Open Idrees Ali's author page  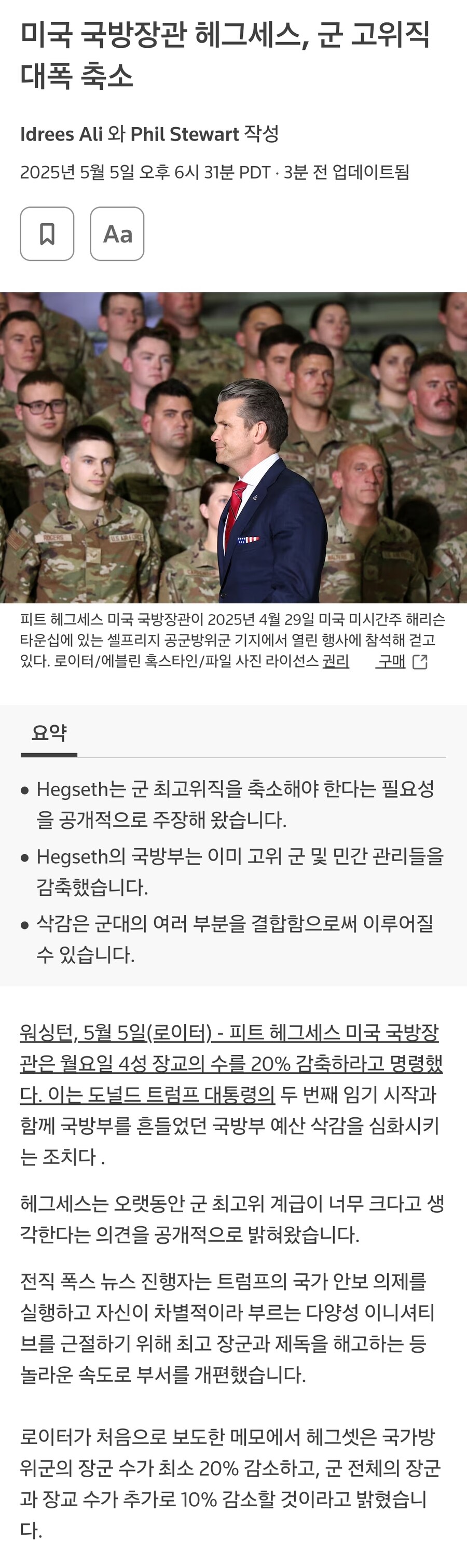61,134
